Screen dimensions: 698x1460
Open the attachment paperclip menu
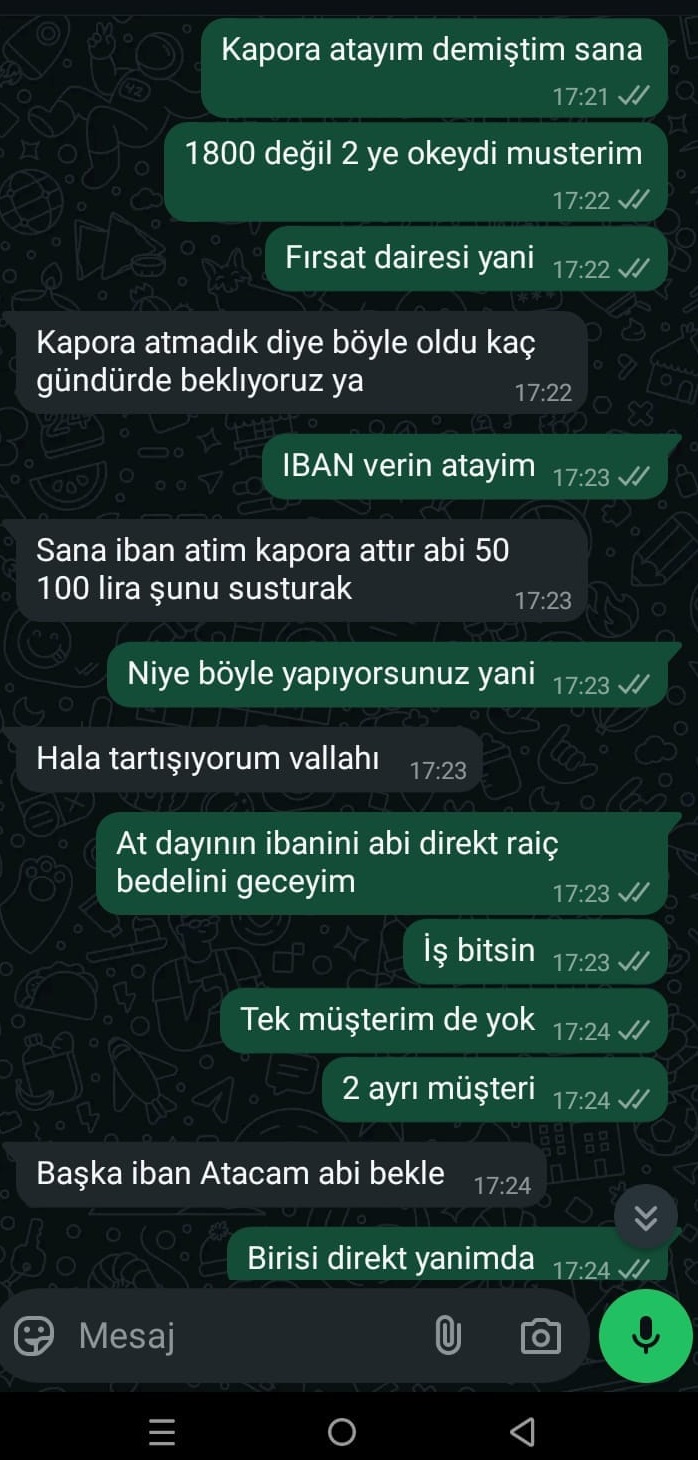(x=448, y=1336)
